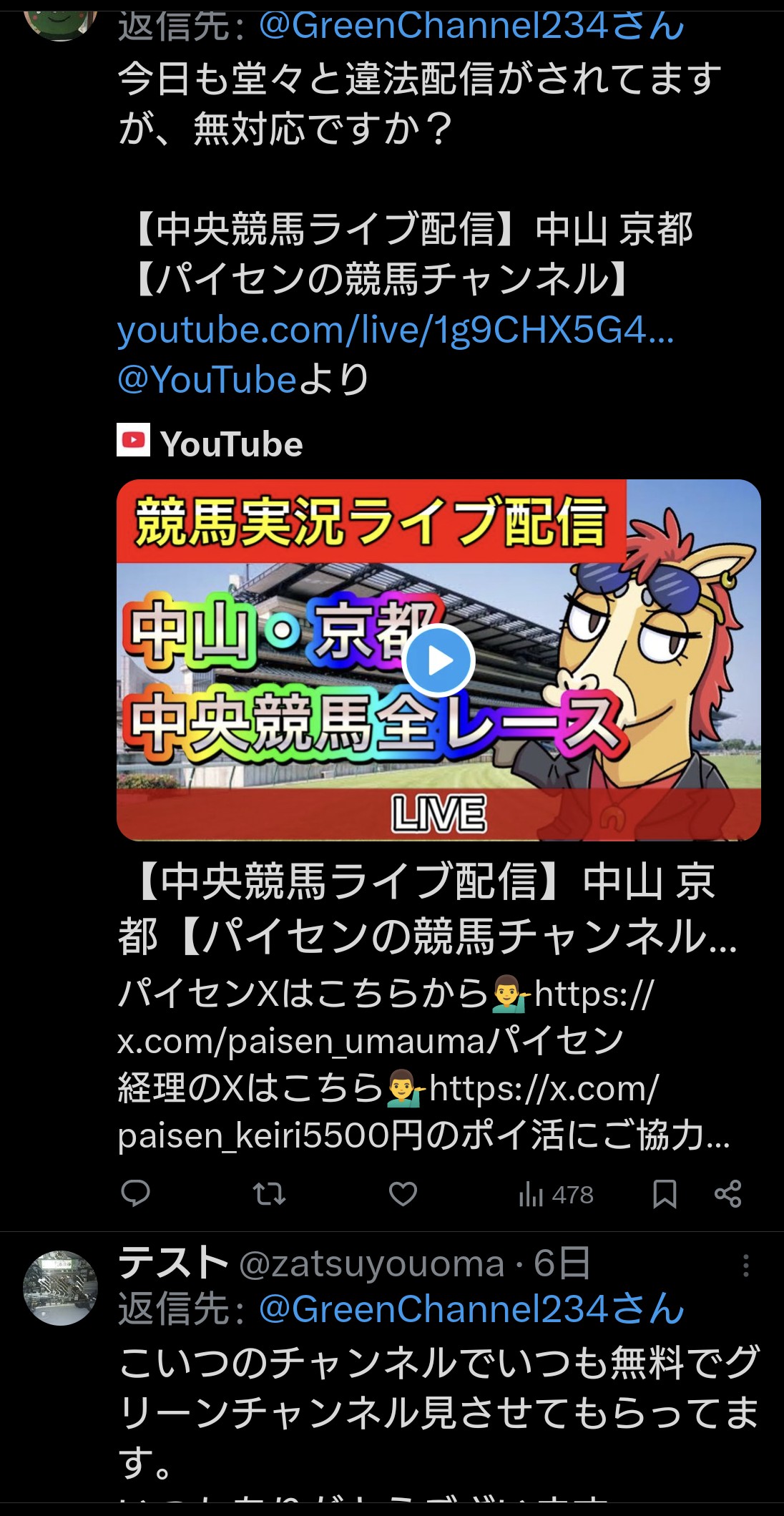The height and width of the screenshot is (1516, 784).
Task: Reply to the tweet with the YouTube card
Action: [x=135, y=1194]
